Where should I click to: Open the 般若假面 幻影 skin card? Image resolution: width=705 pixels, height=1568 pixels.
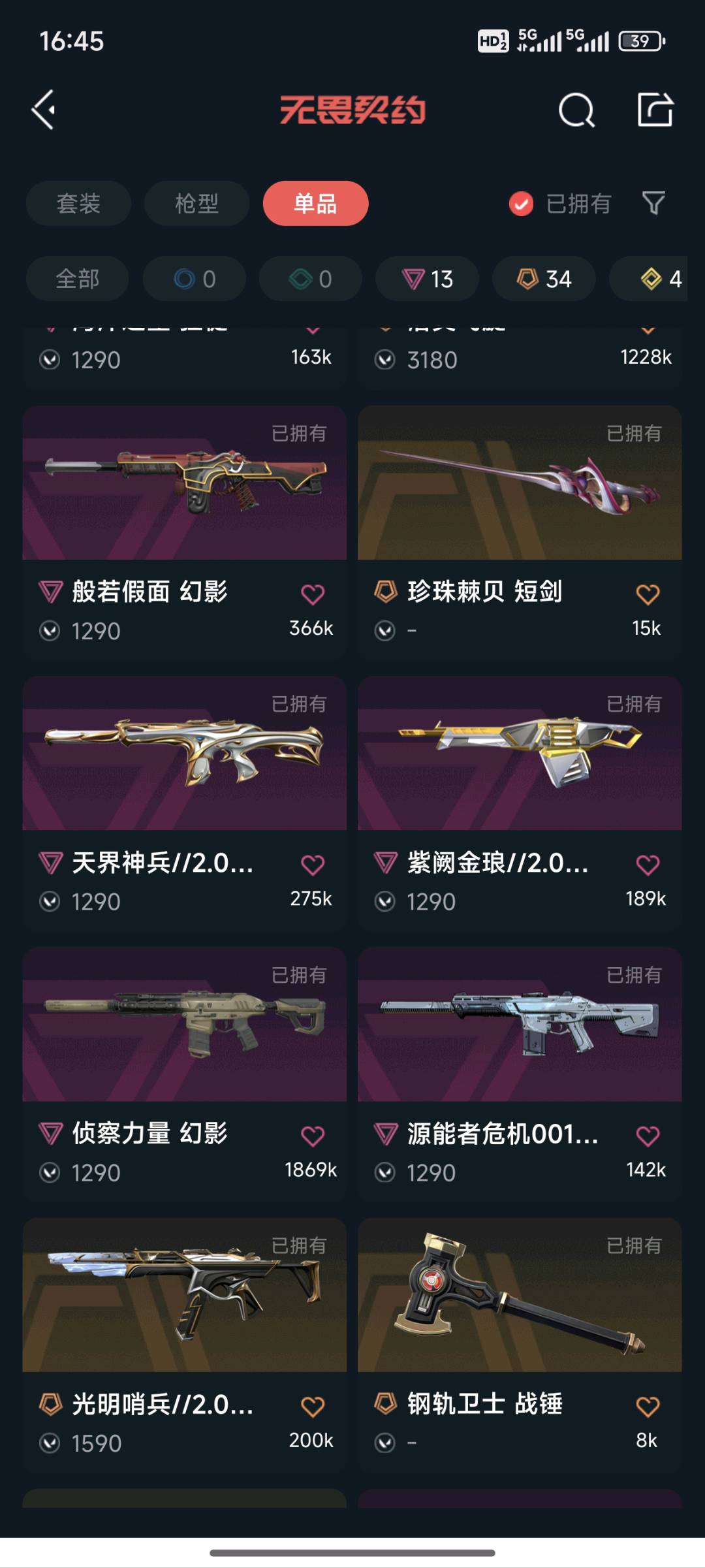[x=184, y=483]
